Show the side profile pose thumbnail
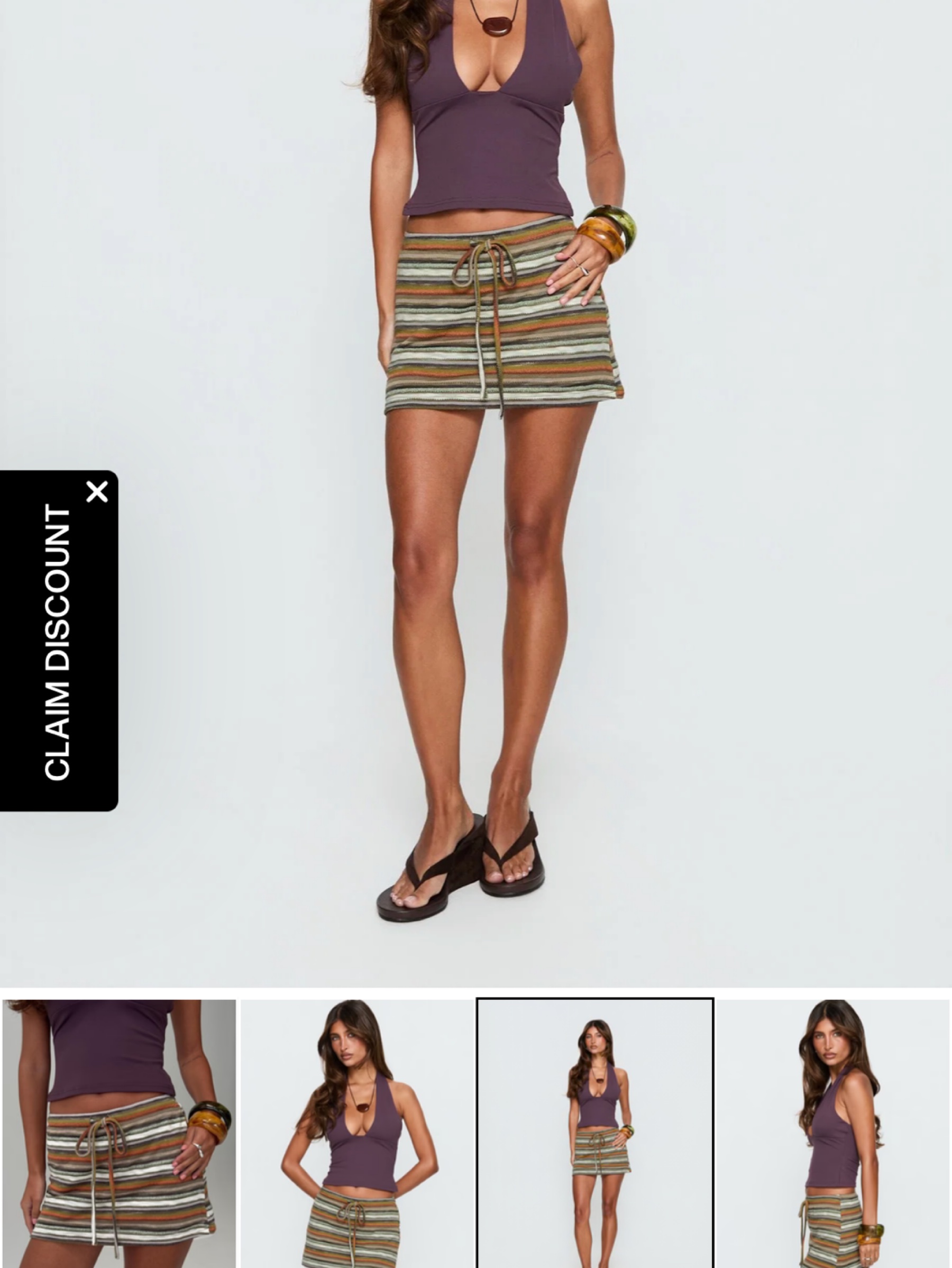The image size is (952, 1268). pyautogui.click(x=833, y=1134)
